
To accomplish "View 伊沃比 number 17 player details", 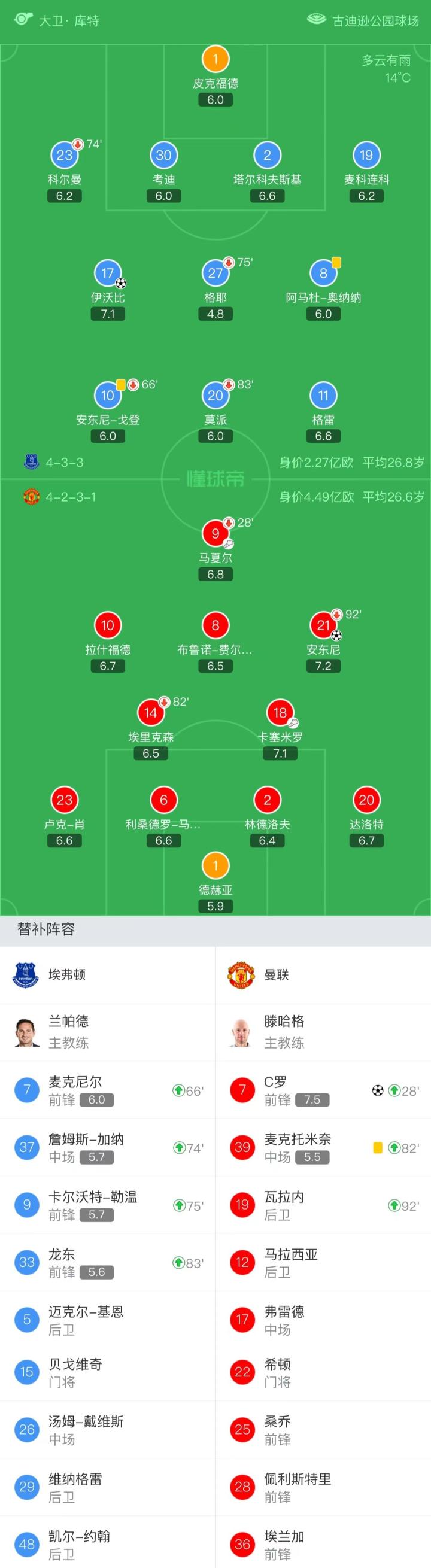I will pyautogui.click(x=108, y=274).
